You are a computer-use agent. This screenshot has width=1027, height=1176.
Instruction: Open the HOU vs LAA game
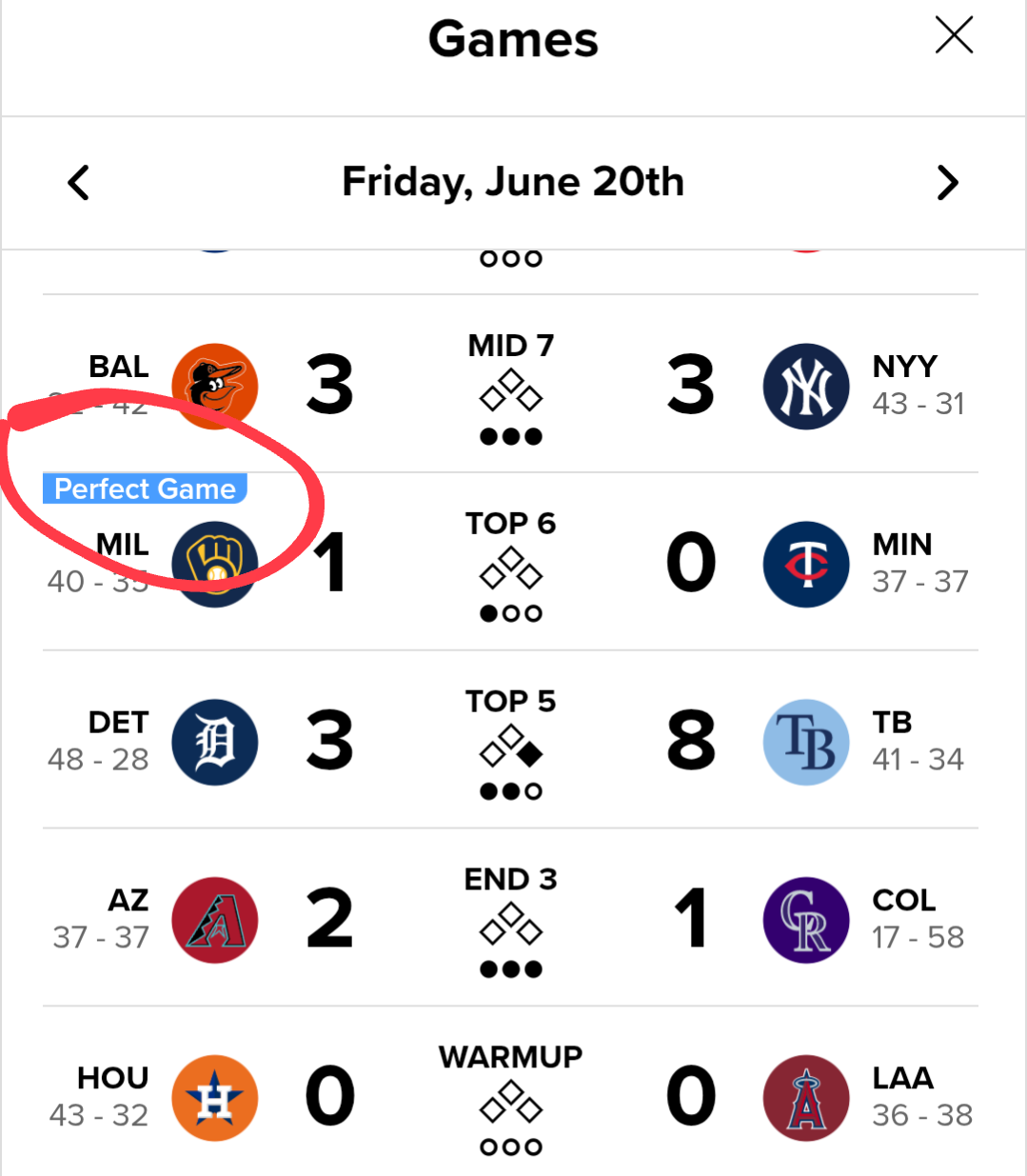[x=511, y=1097]
